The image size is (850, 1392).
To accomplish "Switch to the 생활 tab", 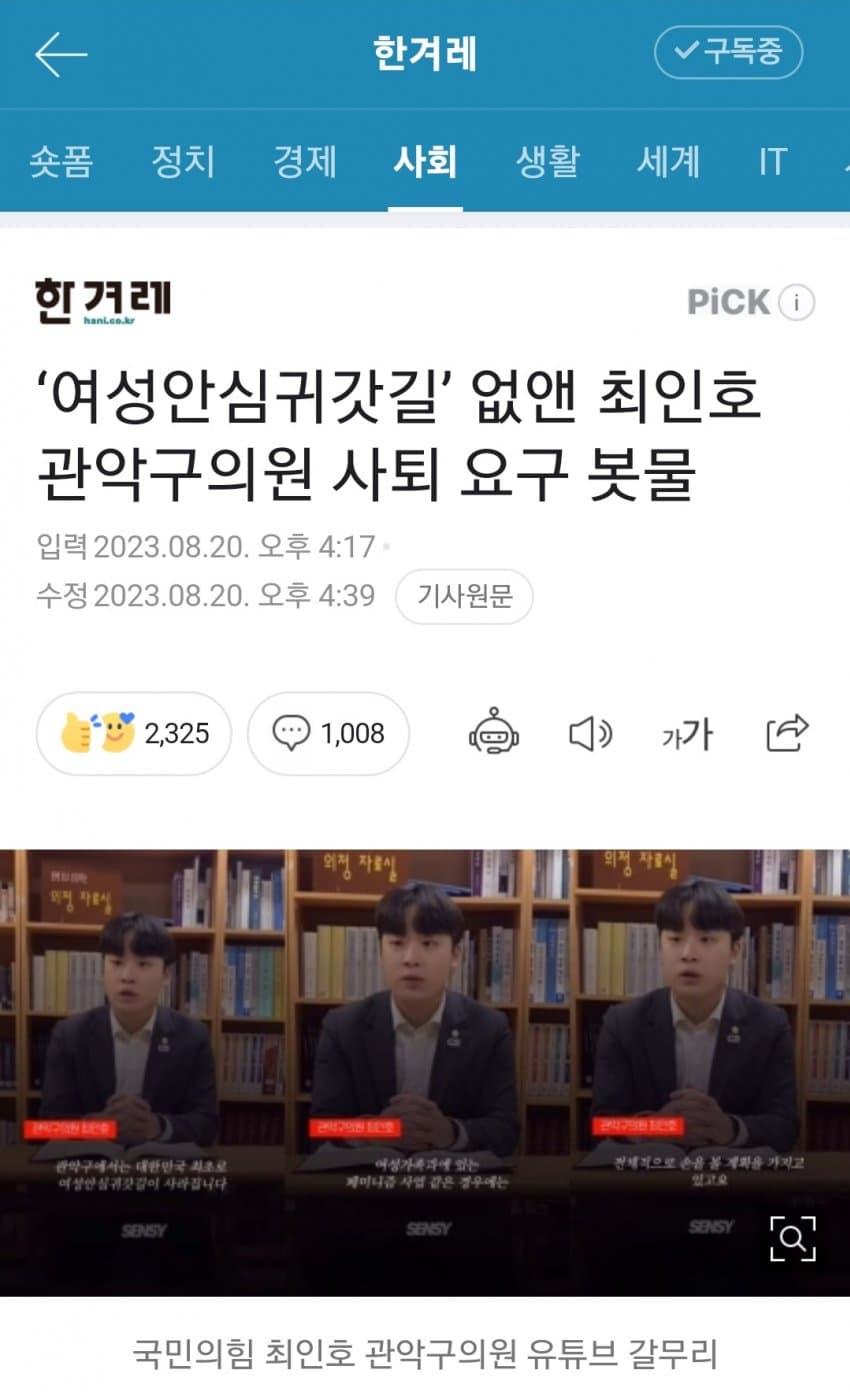I will [x=547, y=161].
